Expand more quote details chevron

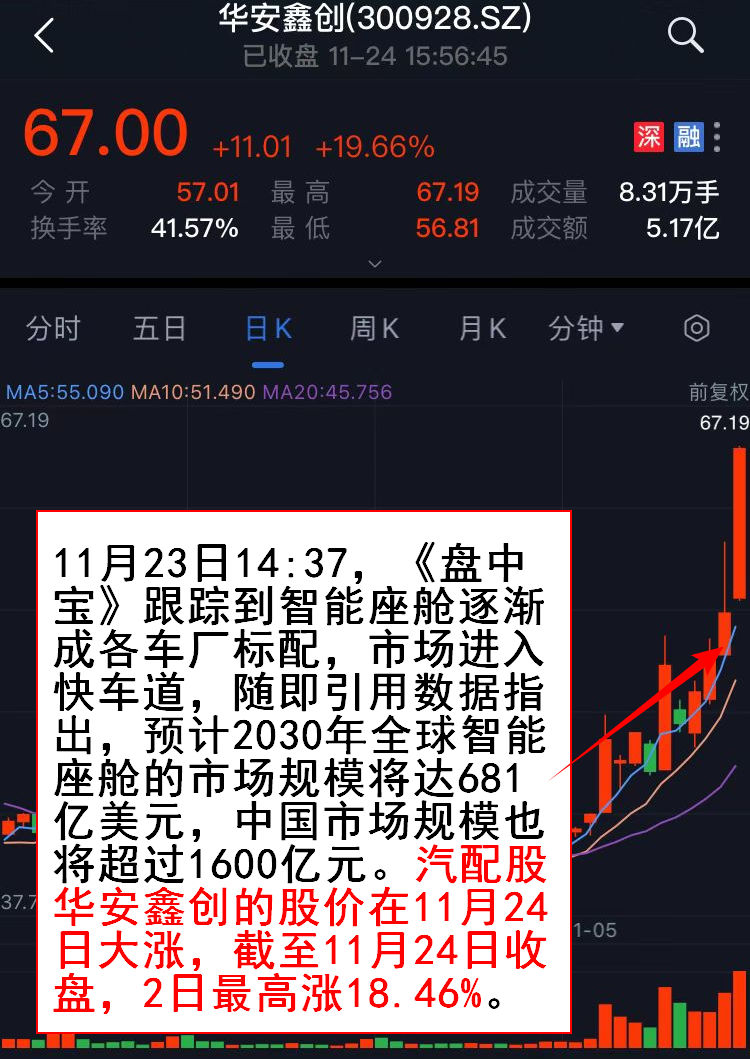[x=375, y=264]
